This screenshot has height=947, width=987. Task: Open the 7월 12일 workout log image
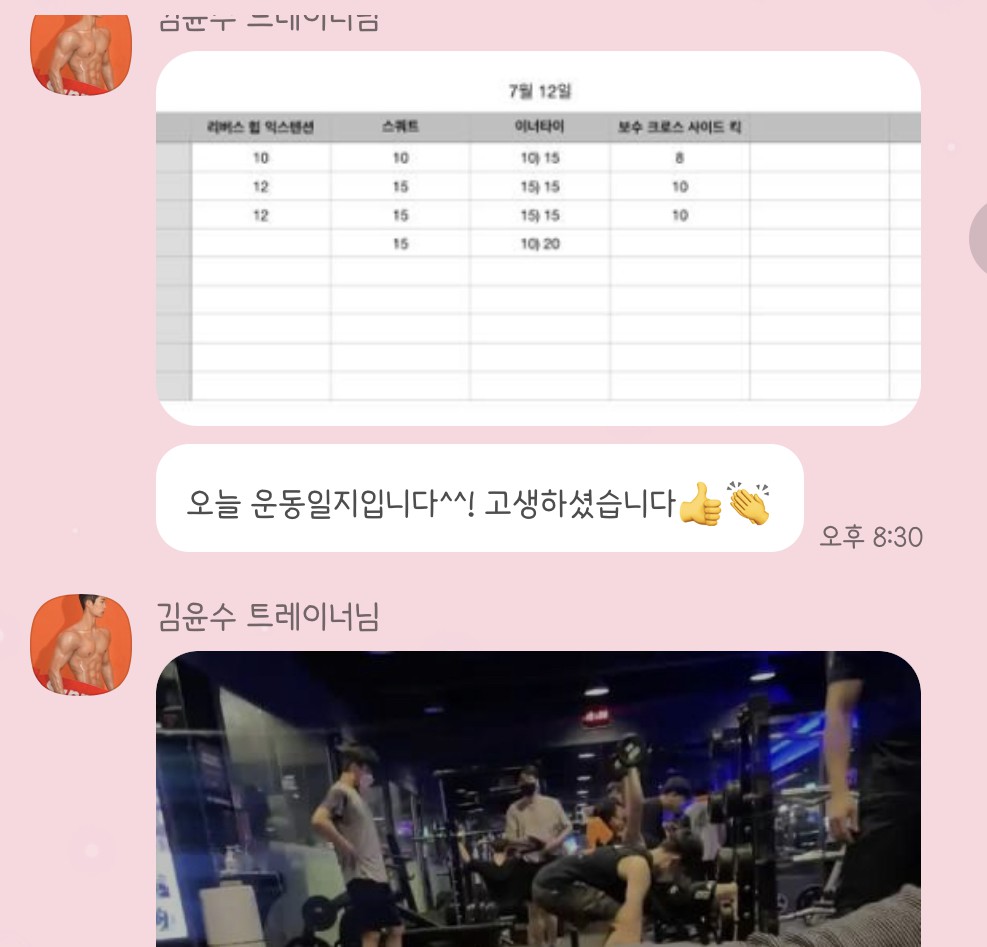pos(538,238)
